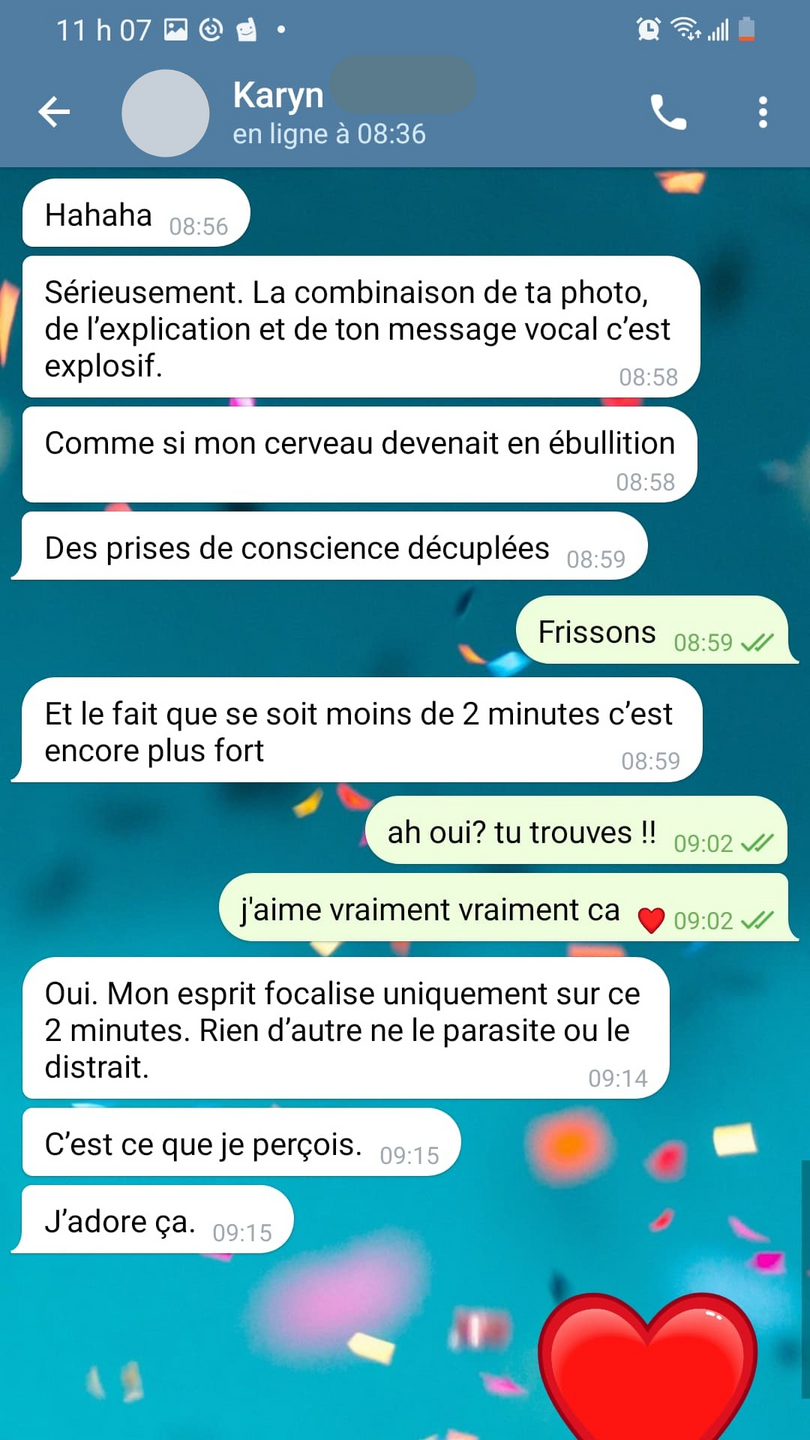Image resolution: width=810 pixels, height=1440 pixels.
Task: Open the three-dot overflow menu
Action: pos(763,112)
